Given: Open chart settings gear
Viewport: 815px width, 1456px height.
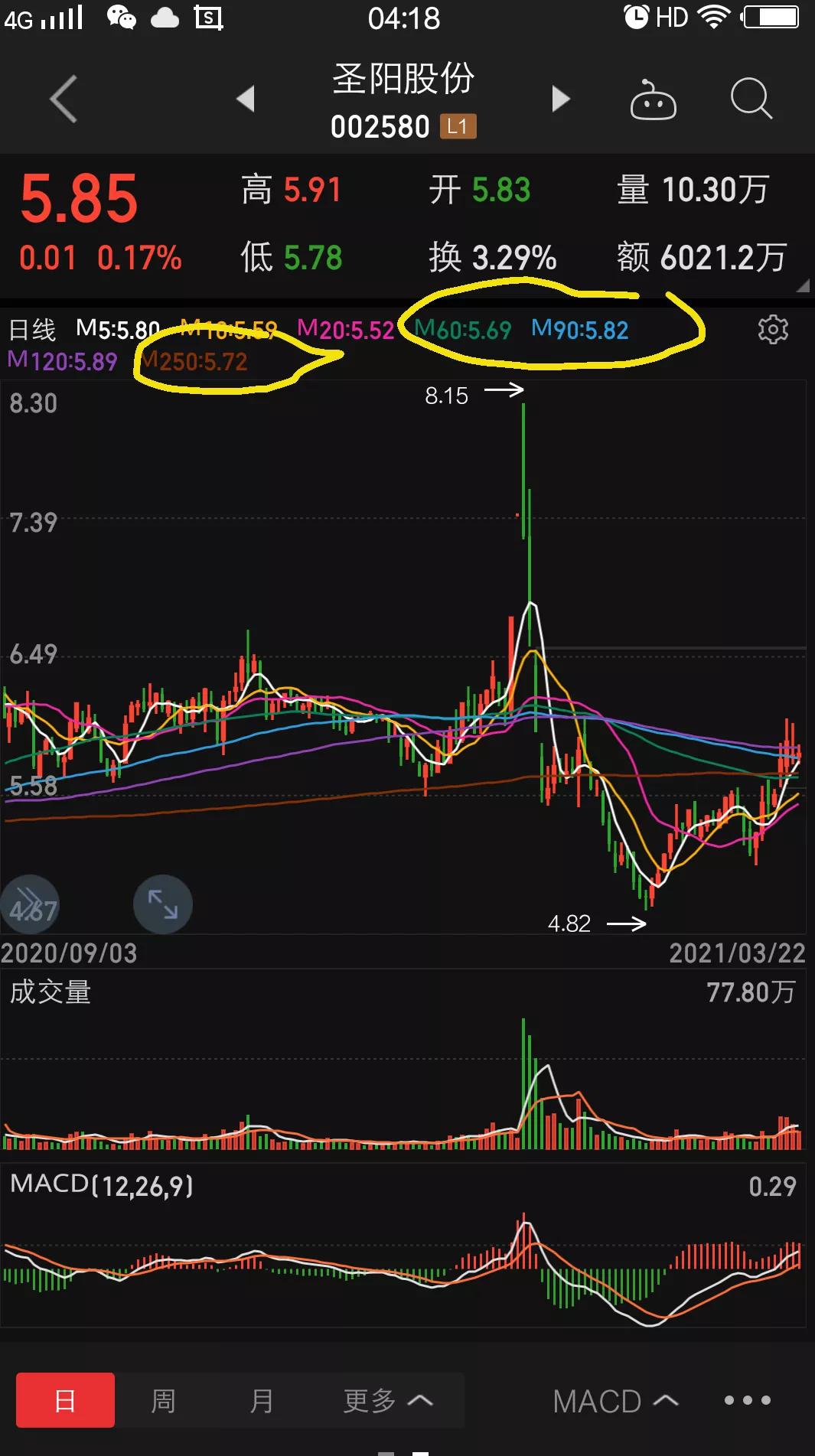Looking at the screenshot, I should click(x=774, y=329).
